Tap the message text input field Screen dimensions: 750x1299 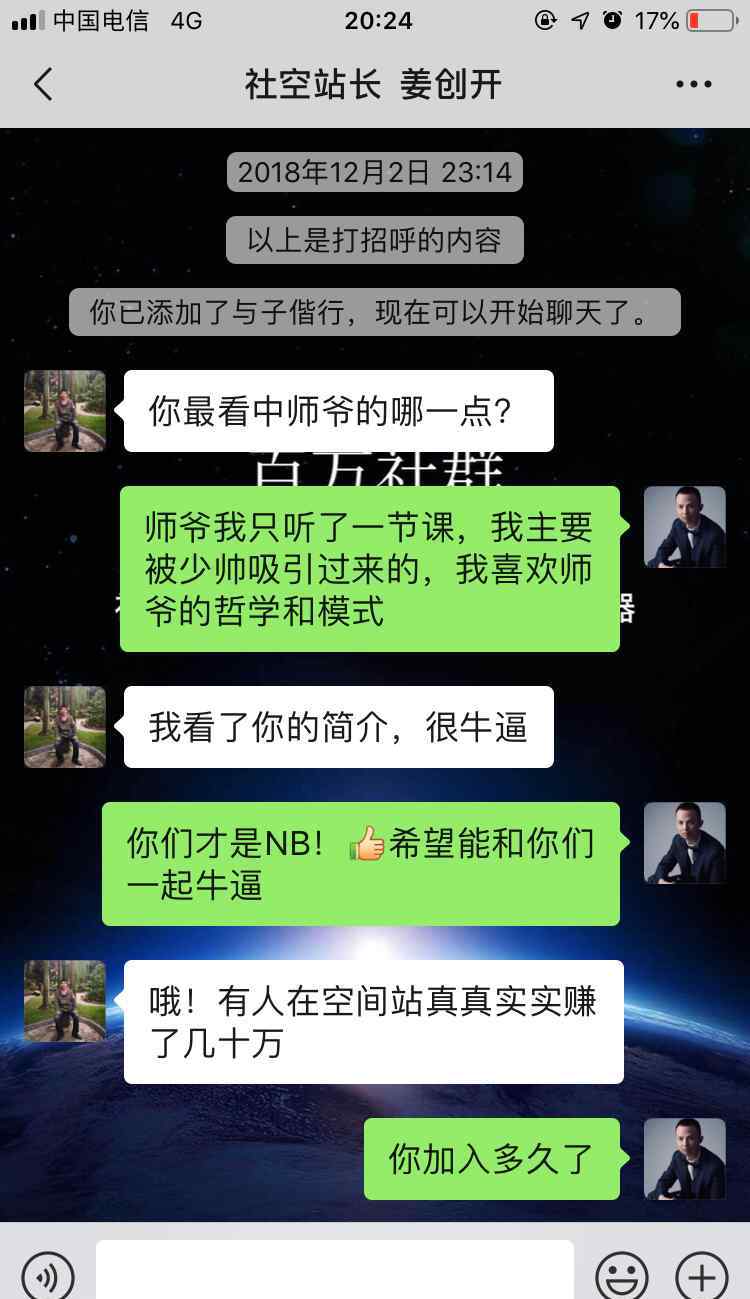click(x=335, y=1270)
